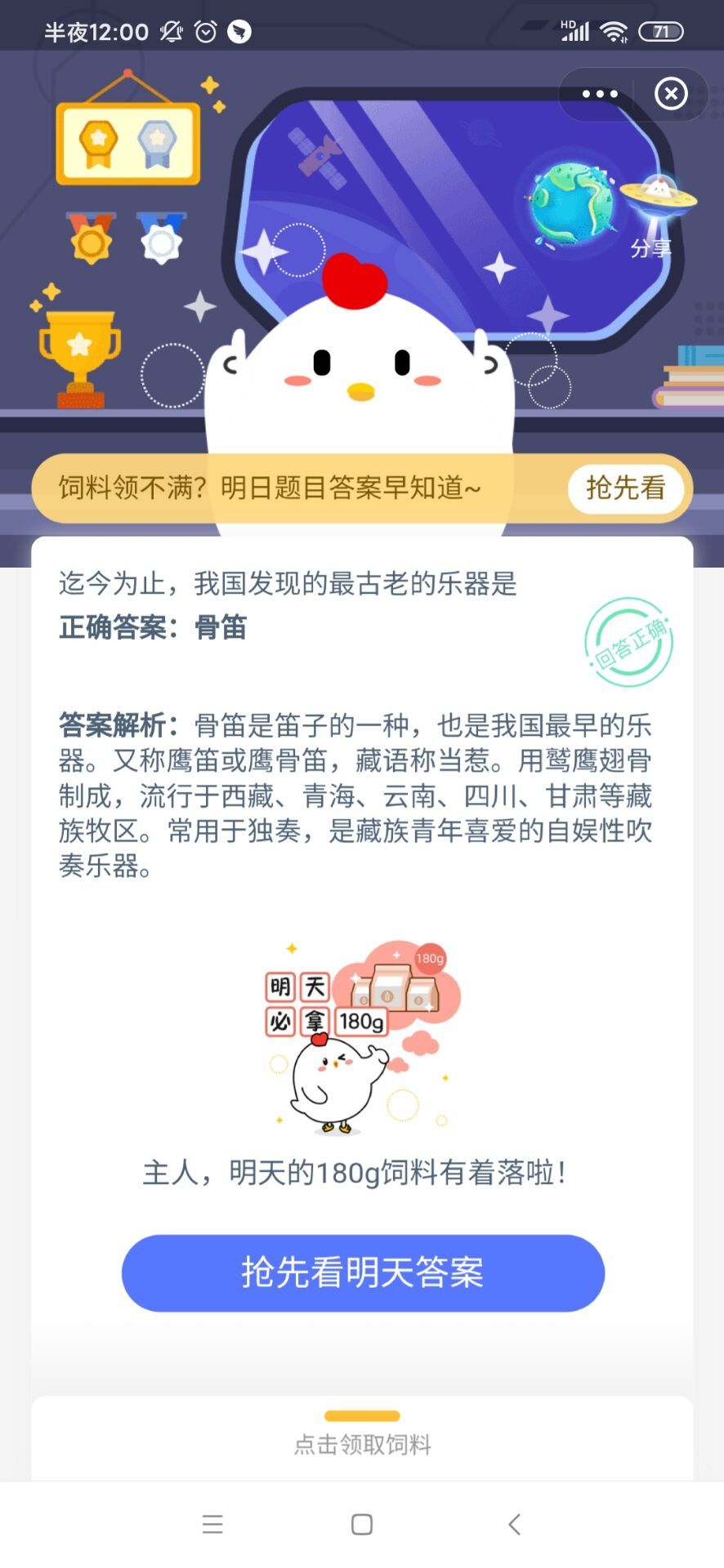Close the mini program
724x1568 pixels.
pyautogui.click(x=671, y=94)
